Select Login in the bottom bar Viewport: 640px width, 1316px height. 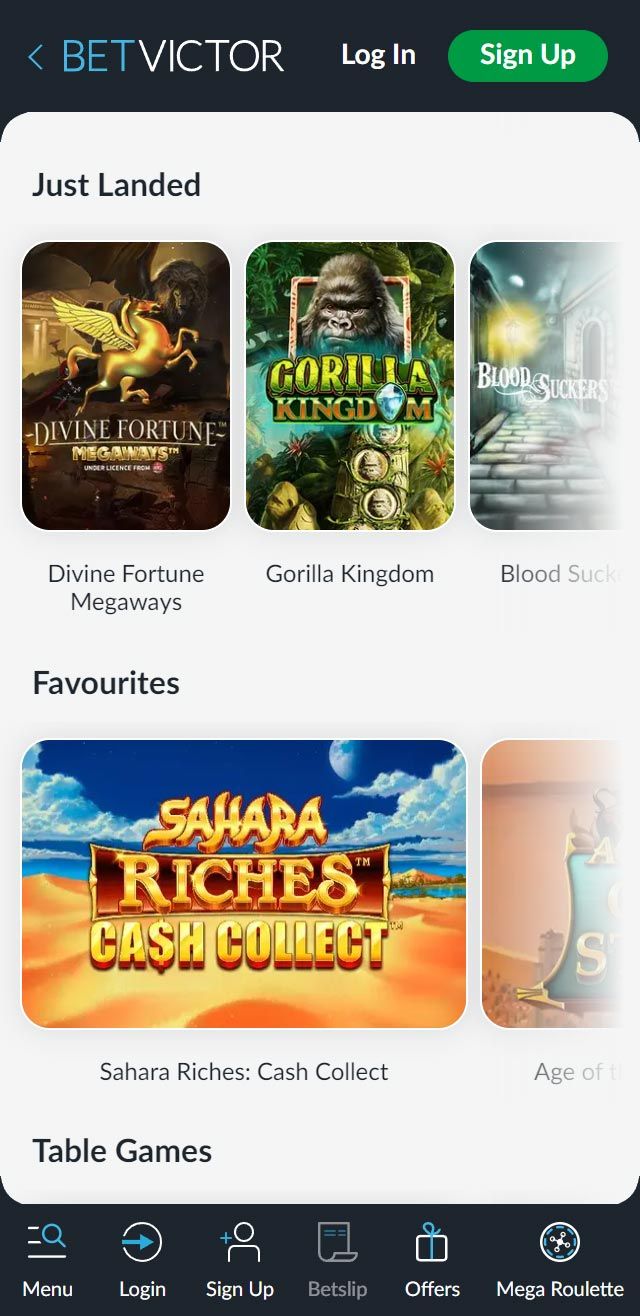[142, 1259]
